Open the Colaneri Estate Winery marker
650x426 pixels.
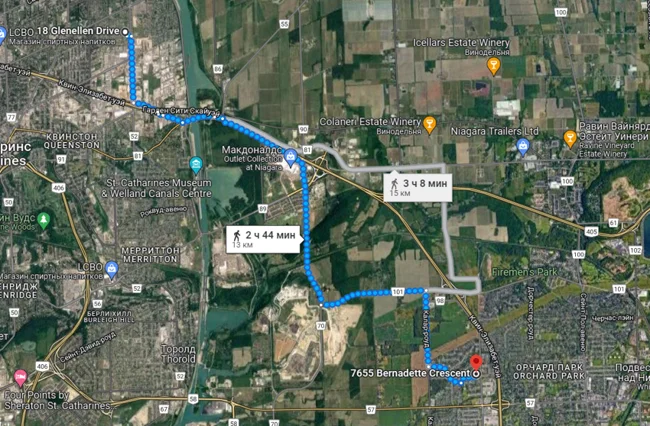(430, 125)
